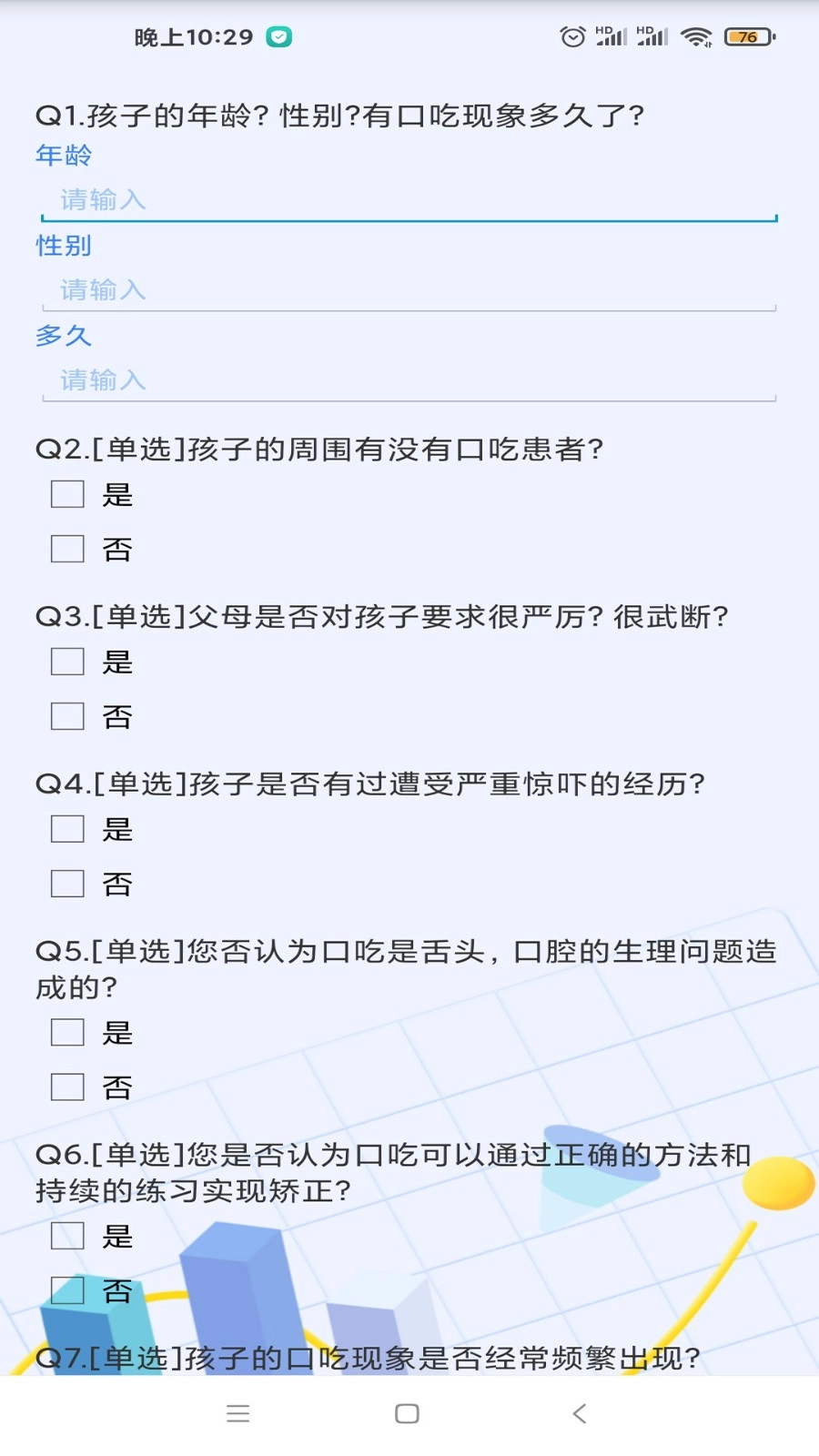Tap the home button in the navigation bar
This screenshot has height=1456, width=819.
click(405, 1413)
